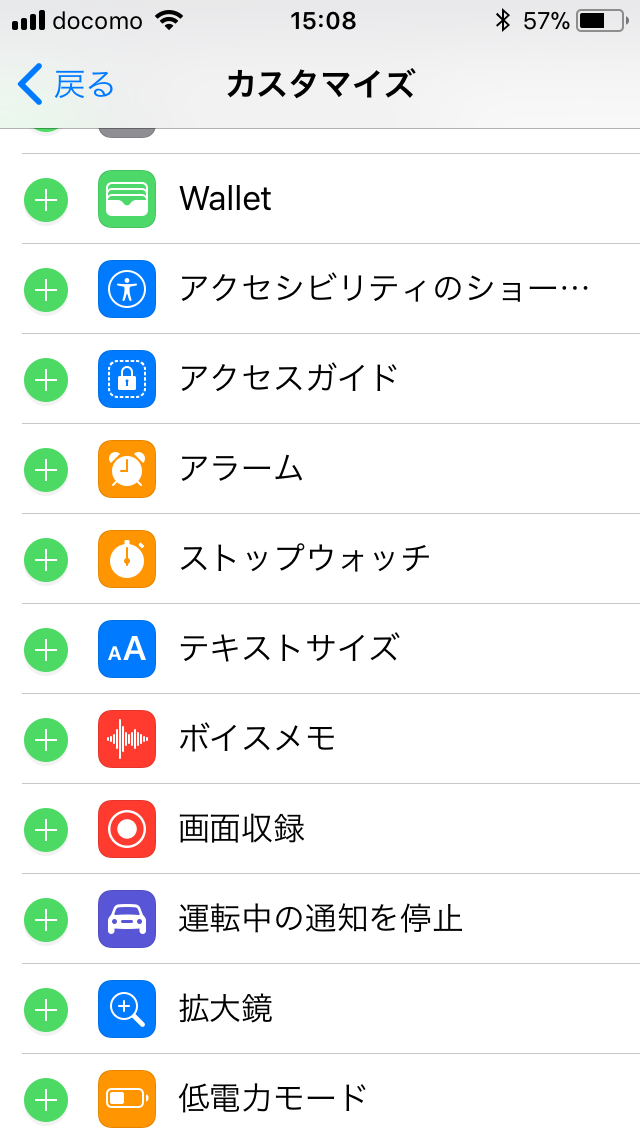Add アクセシビリティのショートカット control

(x=46, y=289)
